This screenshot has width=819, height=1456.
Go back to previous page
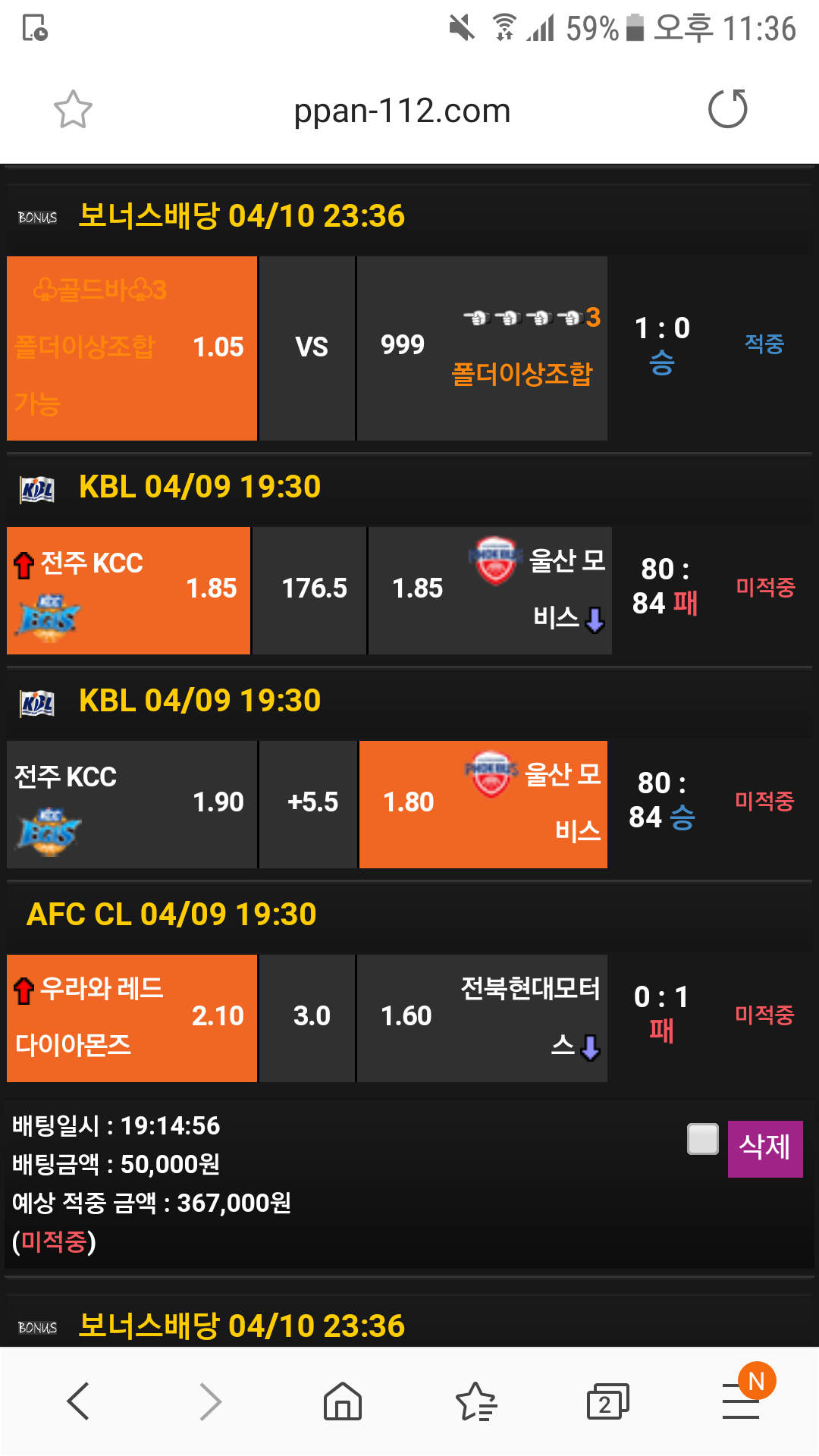[79, 1401]
